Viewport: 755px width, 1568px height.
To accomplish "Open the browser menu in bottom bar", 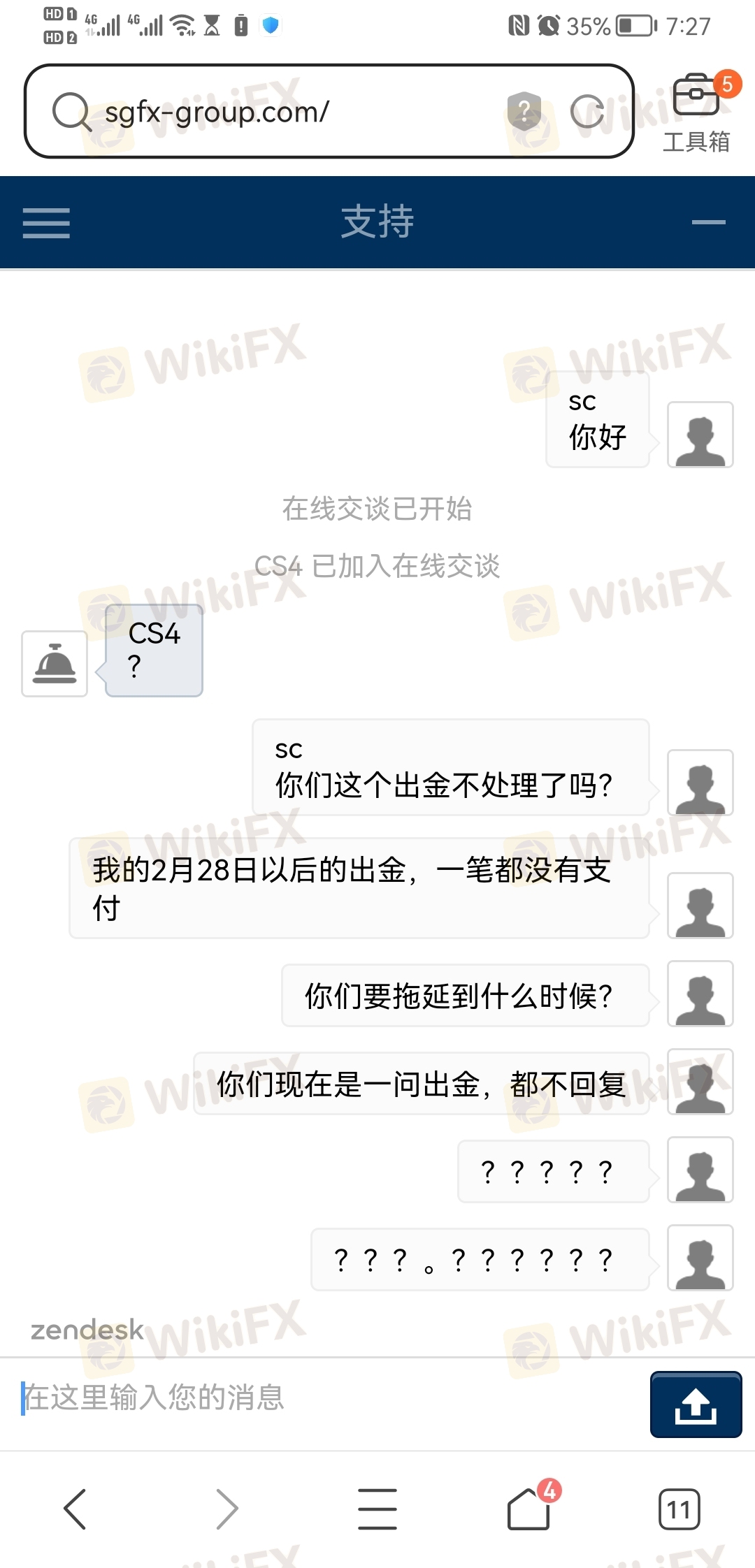I will (377, 1509).
